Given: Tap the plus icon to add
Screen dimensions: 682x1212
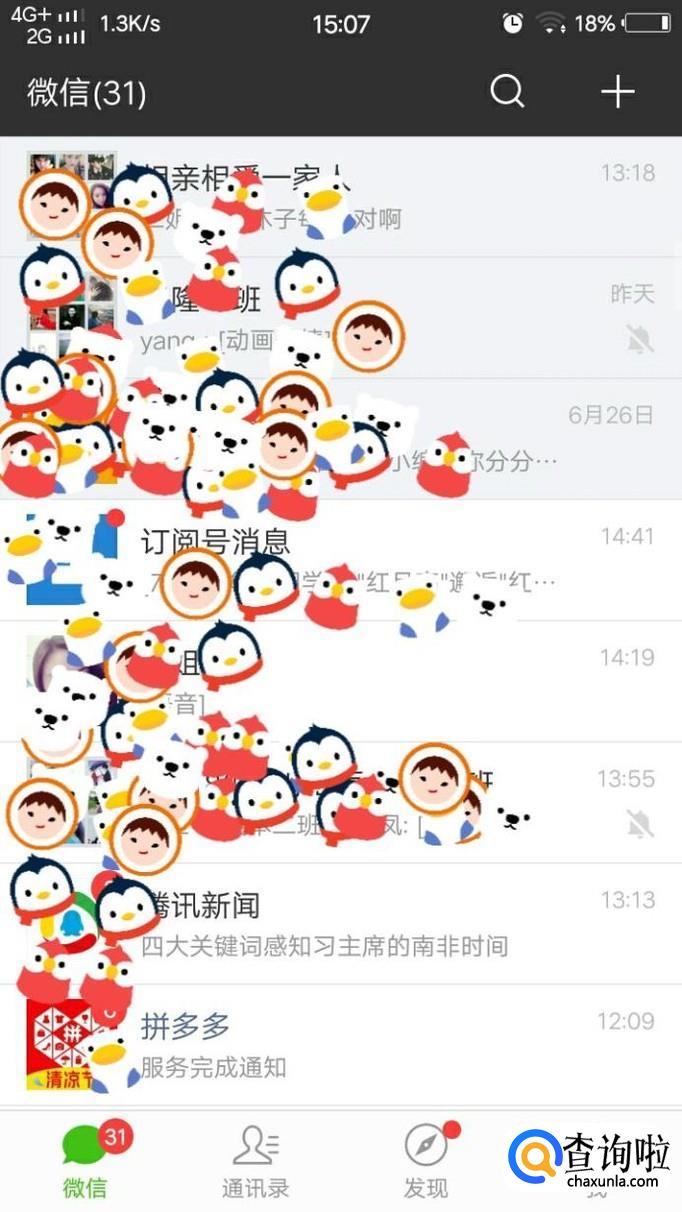Looking at the screenshot, I should click(x=617, y=92).
